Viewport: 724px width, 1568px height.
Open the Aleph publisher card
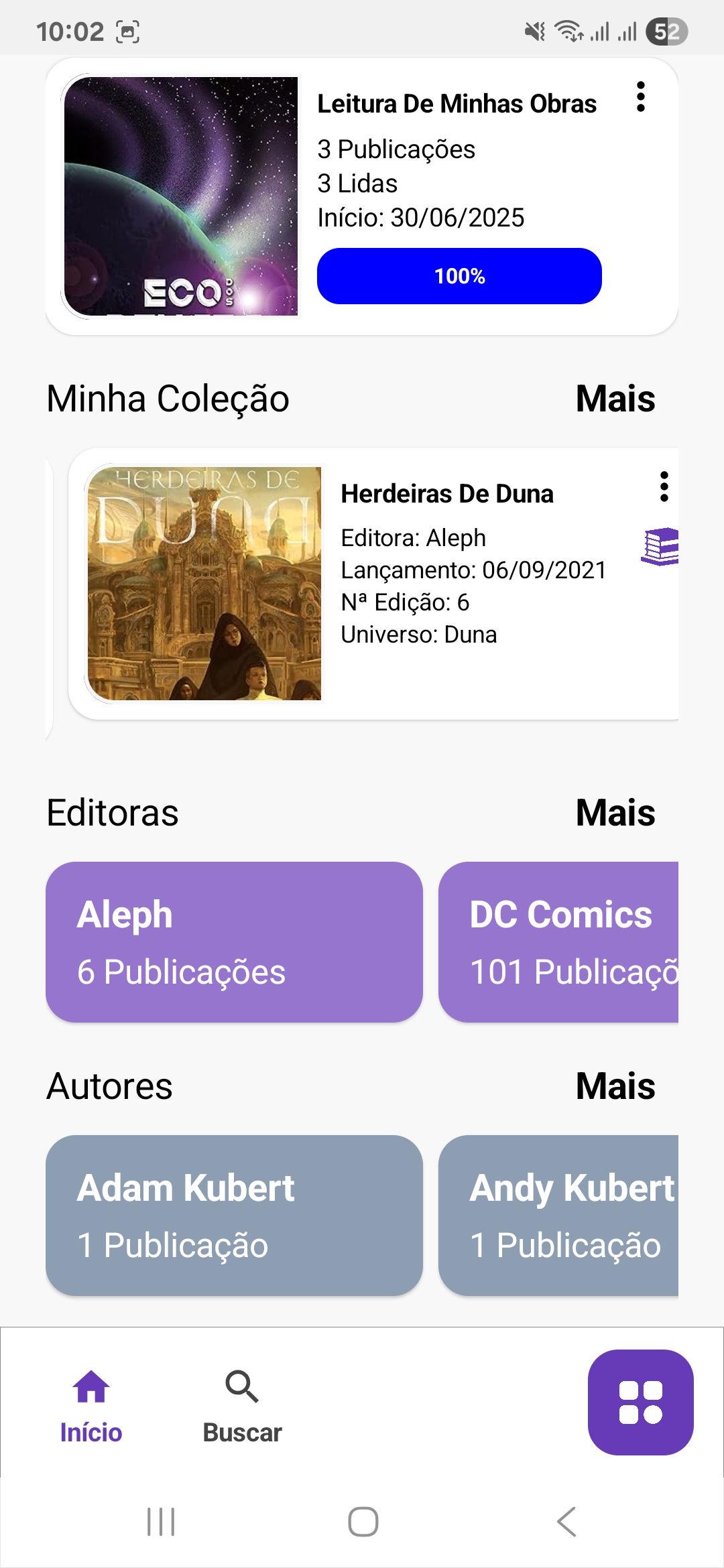point(234,942)
